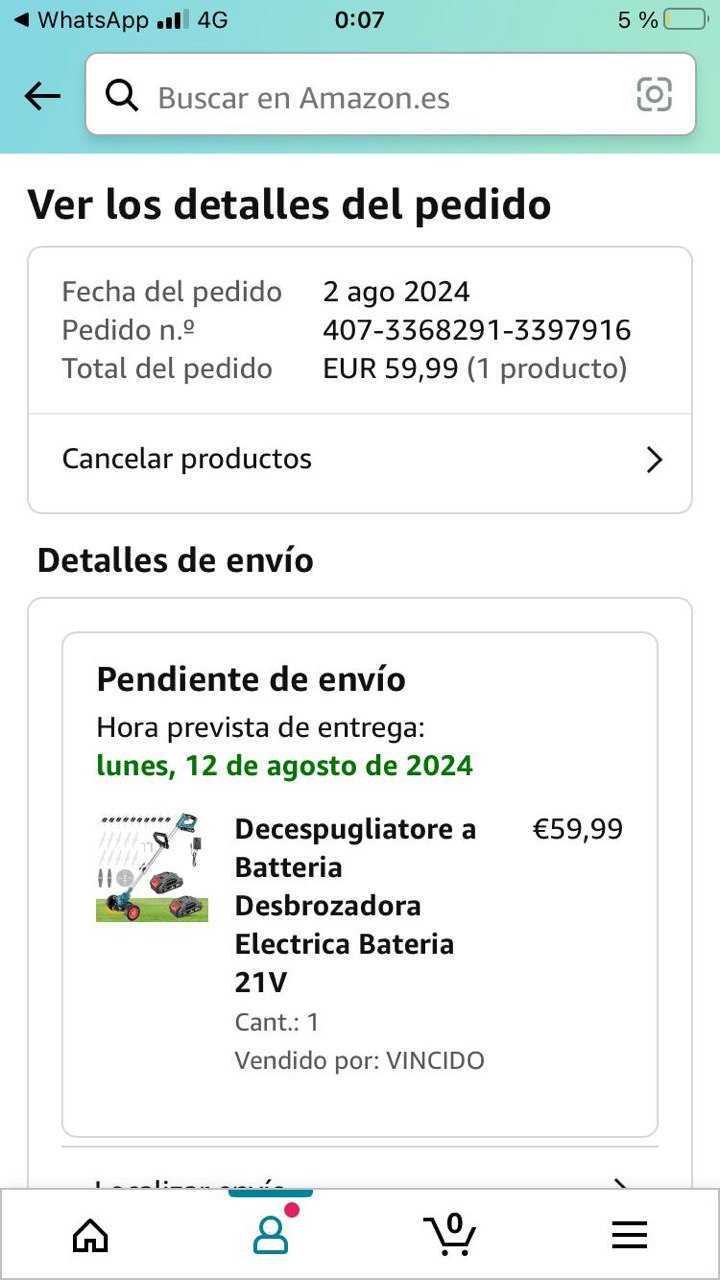Open the shopping cart tab

click(450, 1234)
